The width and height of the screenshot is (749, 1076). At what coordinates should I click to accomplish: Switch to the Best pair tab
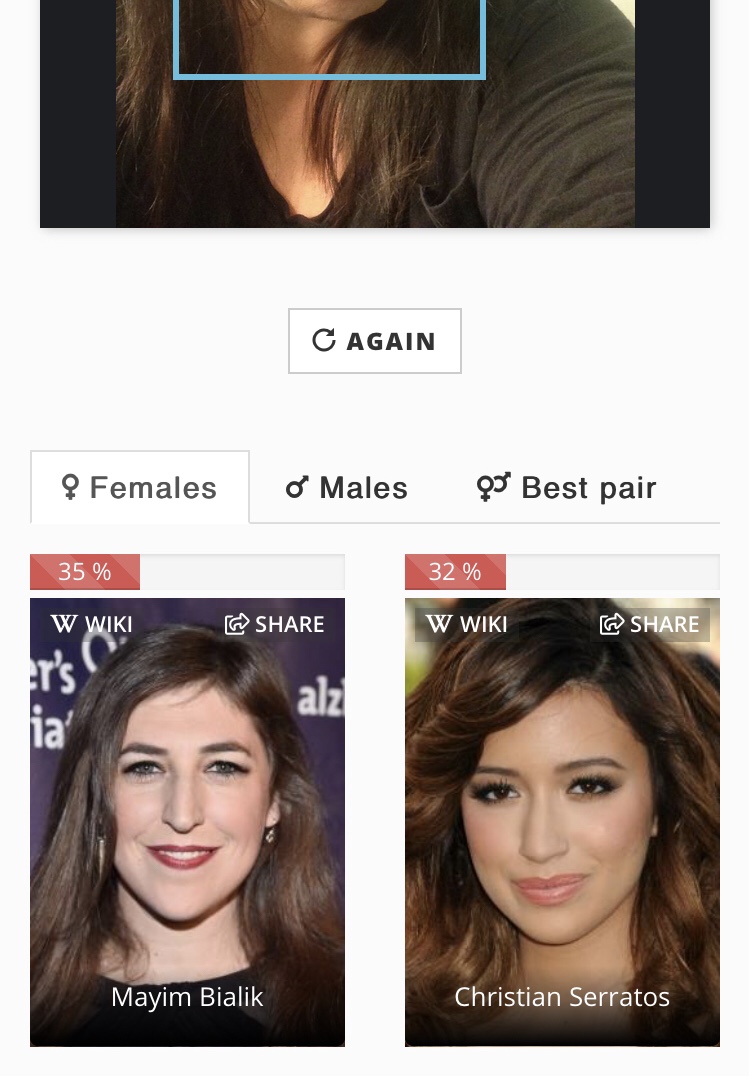(x=566, y=488)
